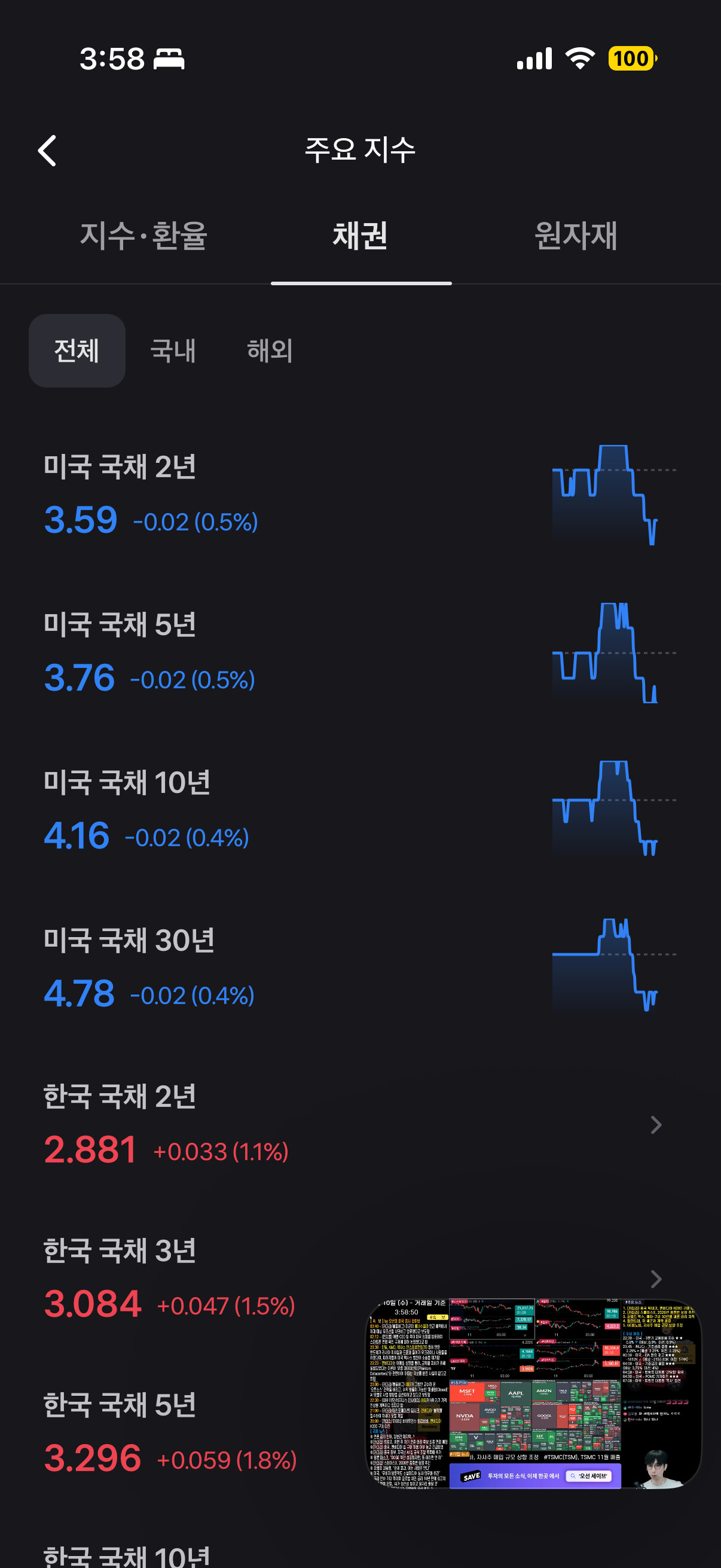
Task: View 미국 국채 10년 bond
Action: (x=243, y=810)
